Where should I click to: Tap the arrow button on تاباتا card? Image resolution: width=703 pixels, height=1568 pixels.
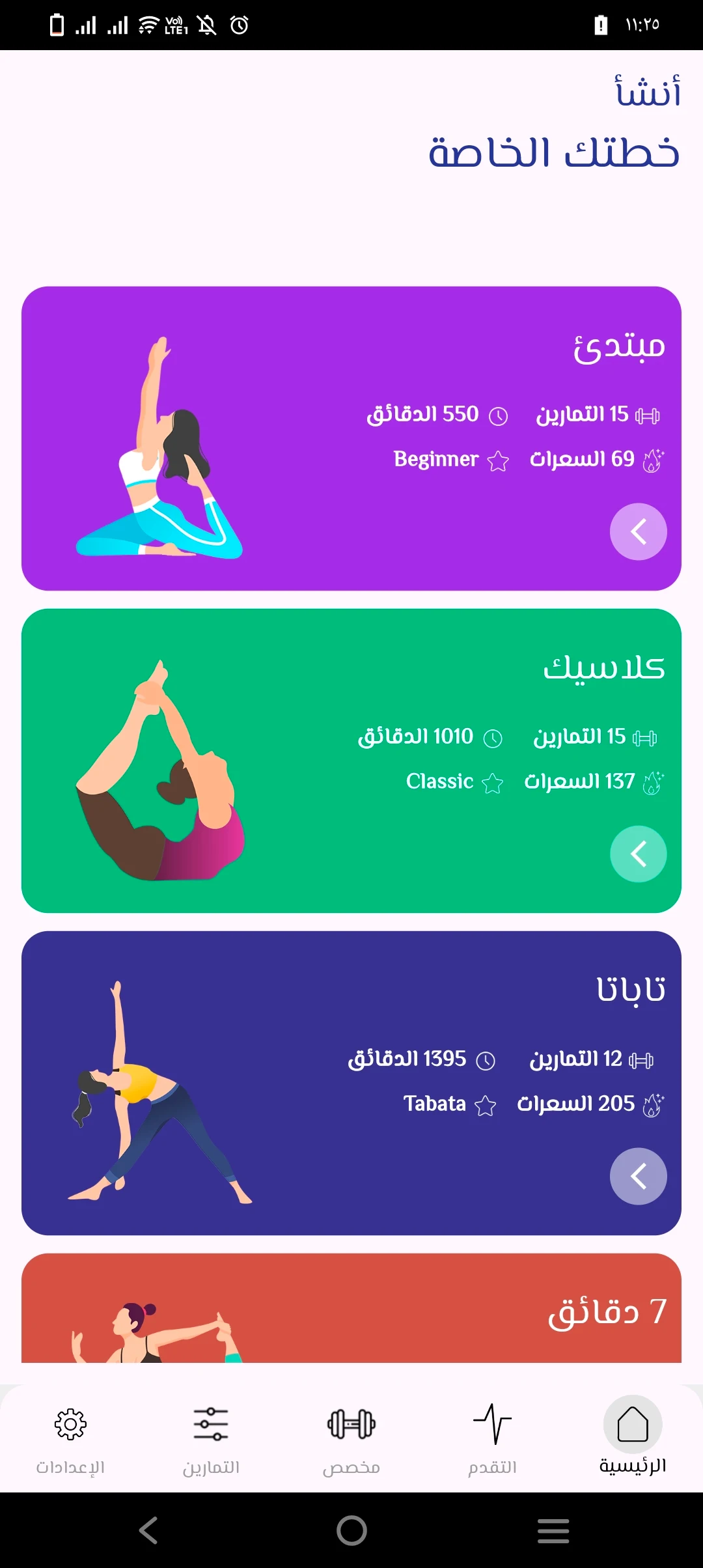tap(638, 1176)
